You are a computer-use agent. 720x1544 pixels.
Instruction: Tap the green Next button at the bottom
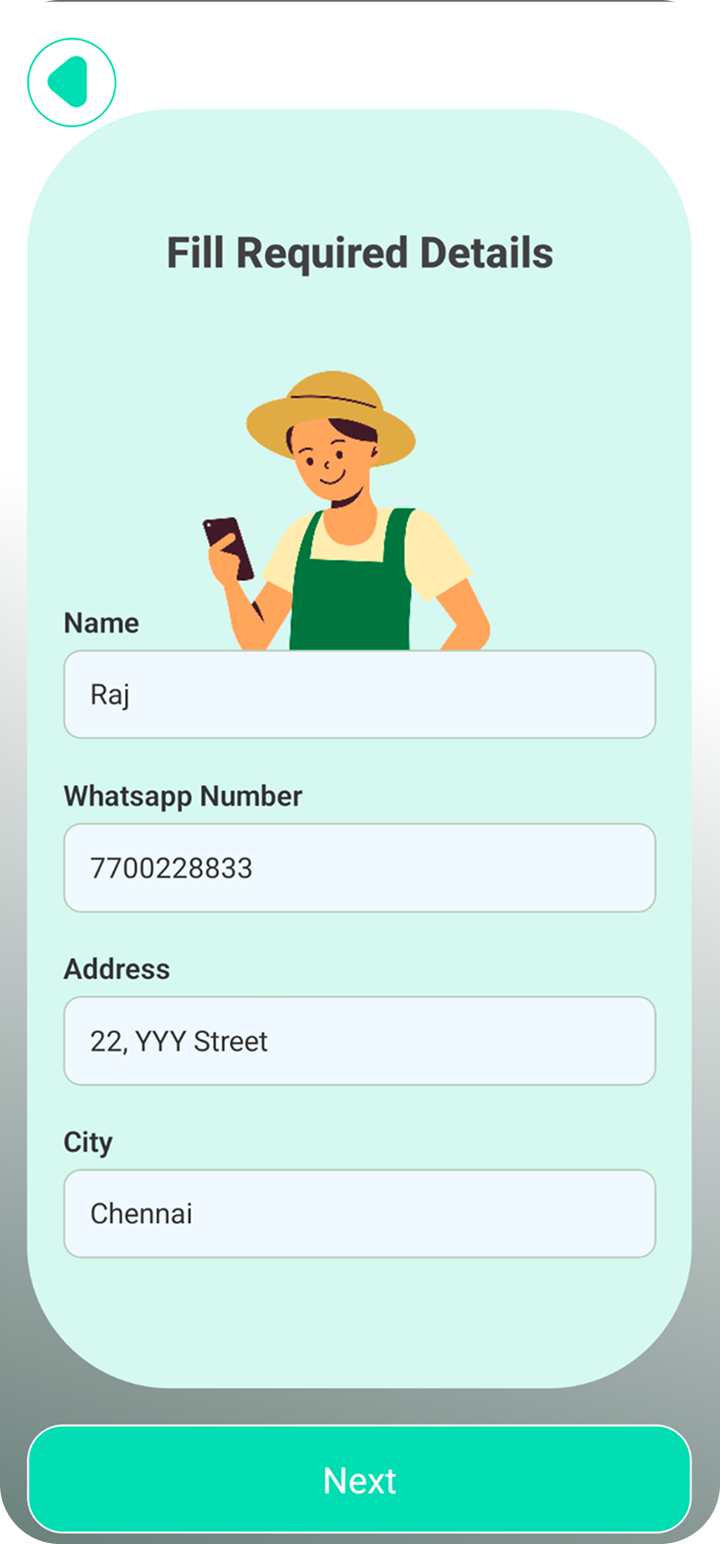(360, 1481)
